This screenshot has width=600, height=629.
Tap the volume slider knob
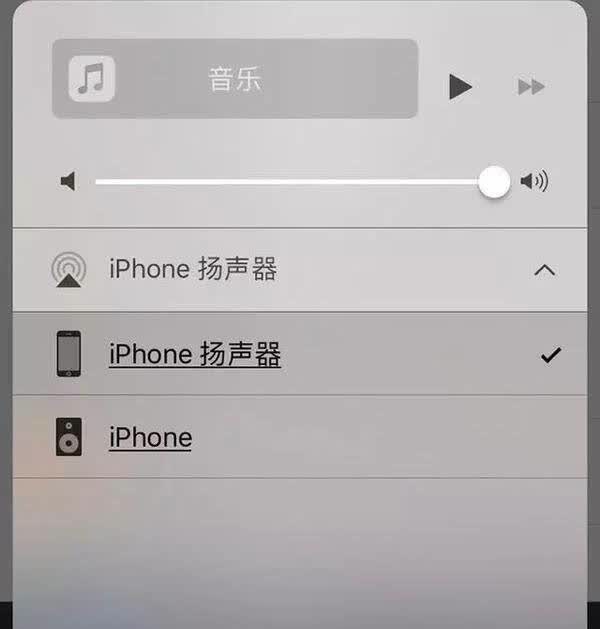[494, 182]
